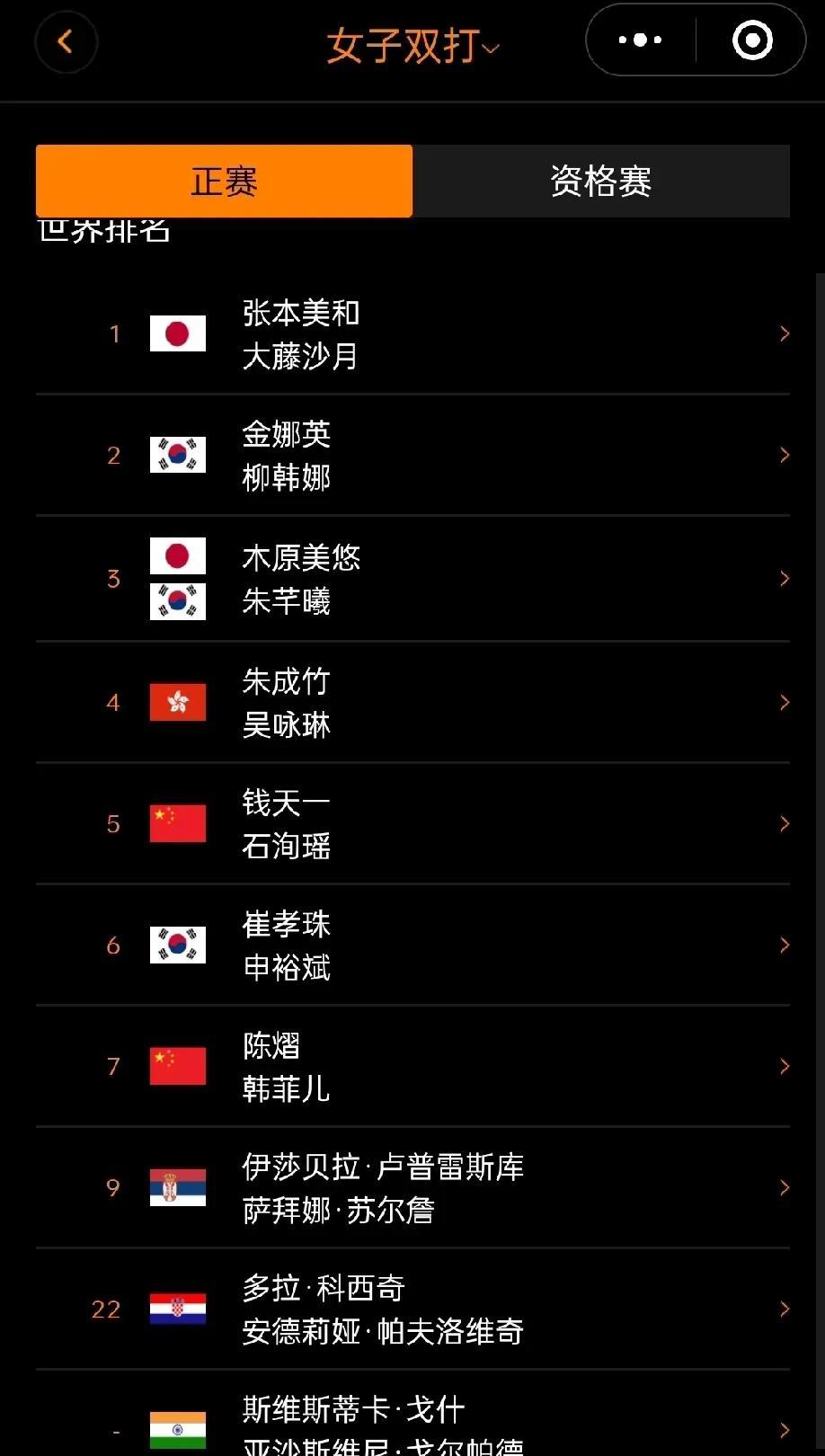Open the mini-program three-dot menu
Image resolution: width=825 pixels, height=1456 pixels.
coord(641,40)
